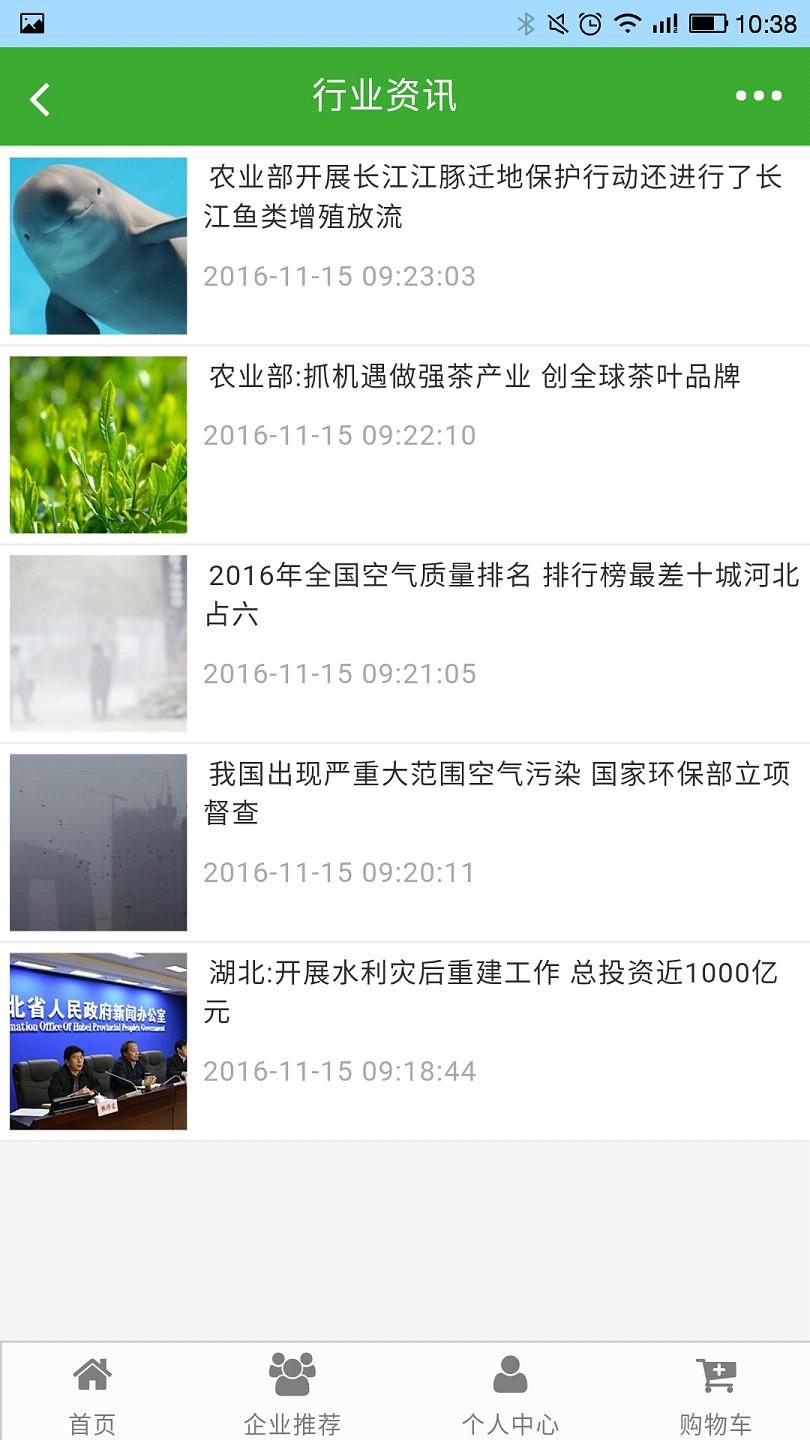
Task: Select the 购物车 tab
Action: [x=715, y=1394]
